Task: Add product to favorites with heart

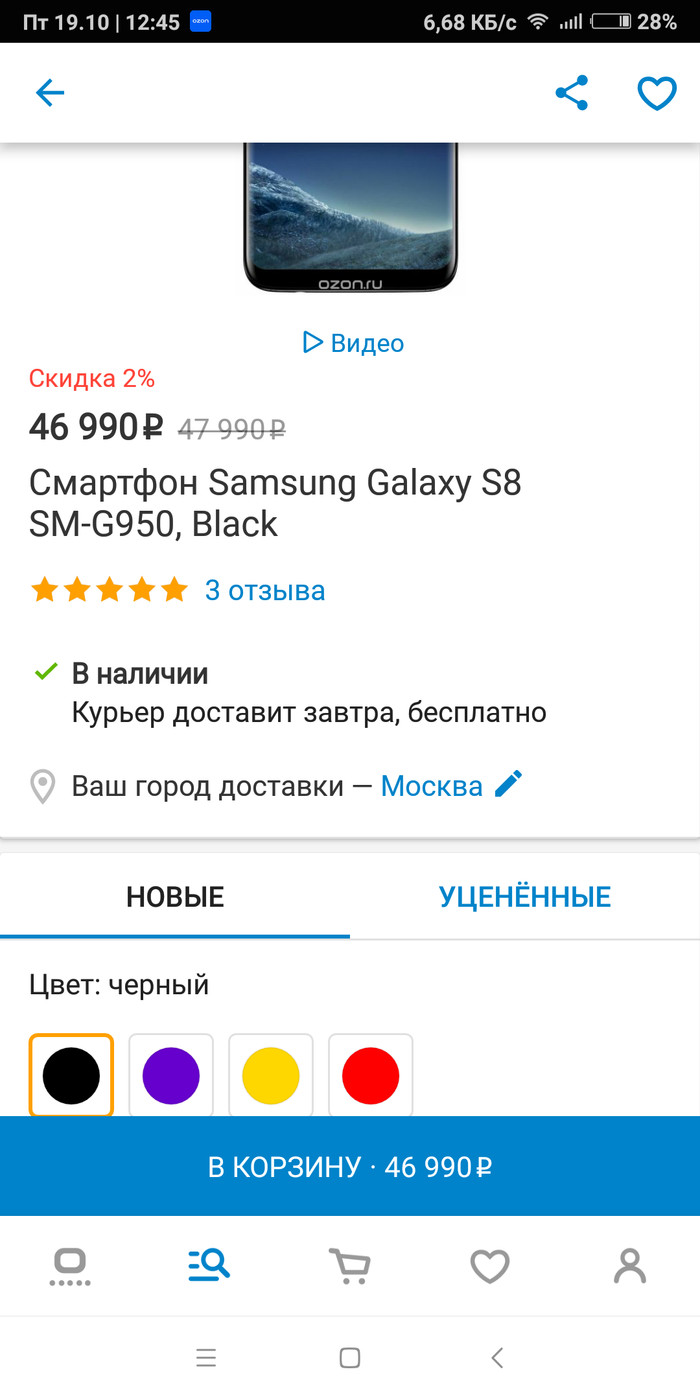Action: (x=657, y=93)
